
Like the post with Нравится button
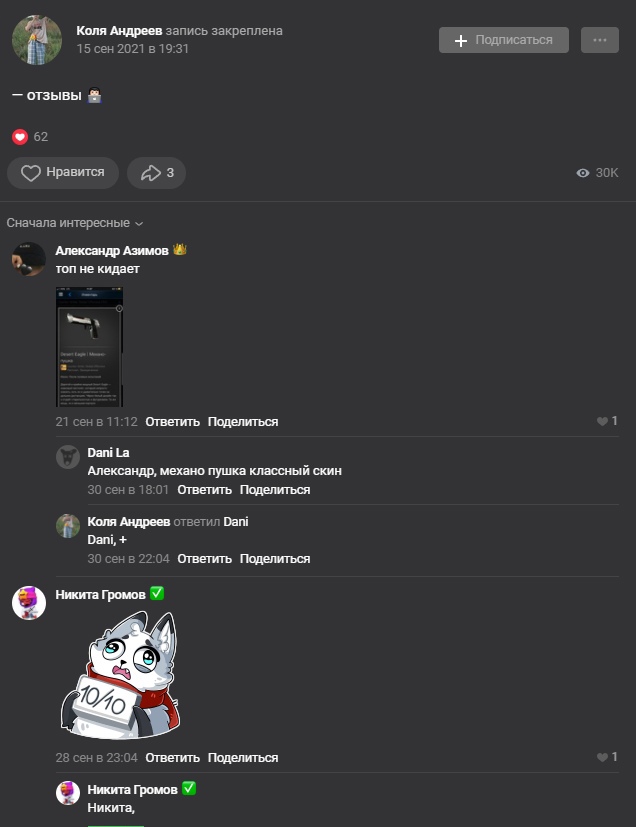(x=63, y=173)
